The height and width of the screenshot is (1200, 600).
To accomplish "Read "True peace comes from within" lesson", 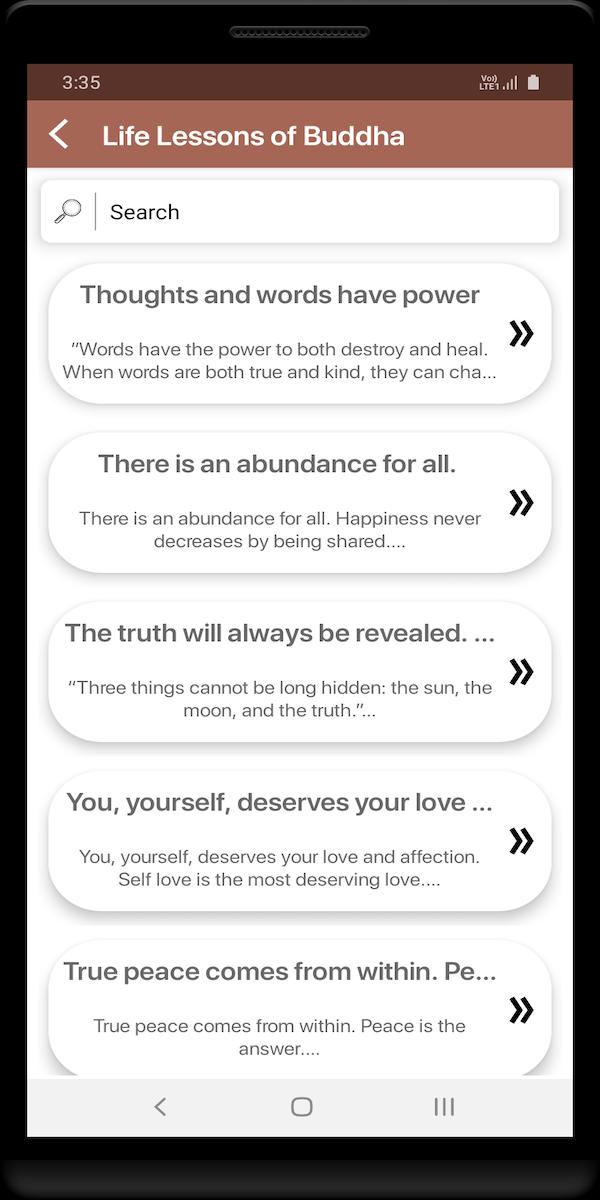I will [299, 1008].
